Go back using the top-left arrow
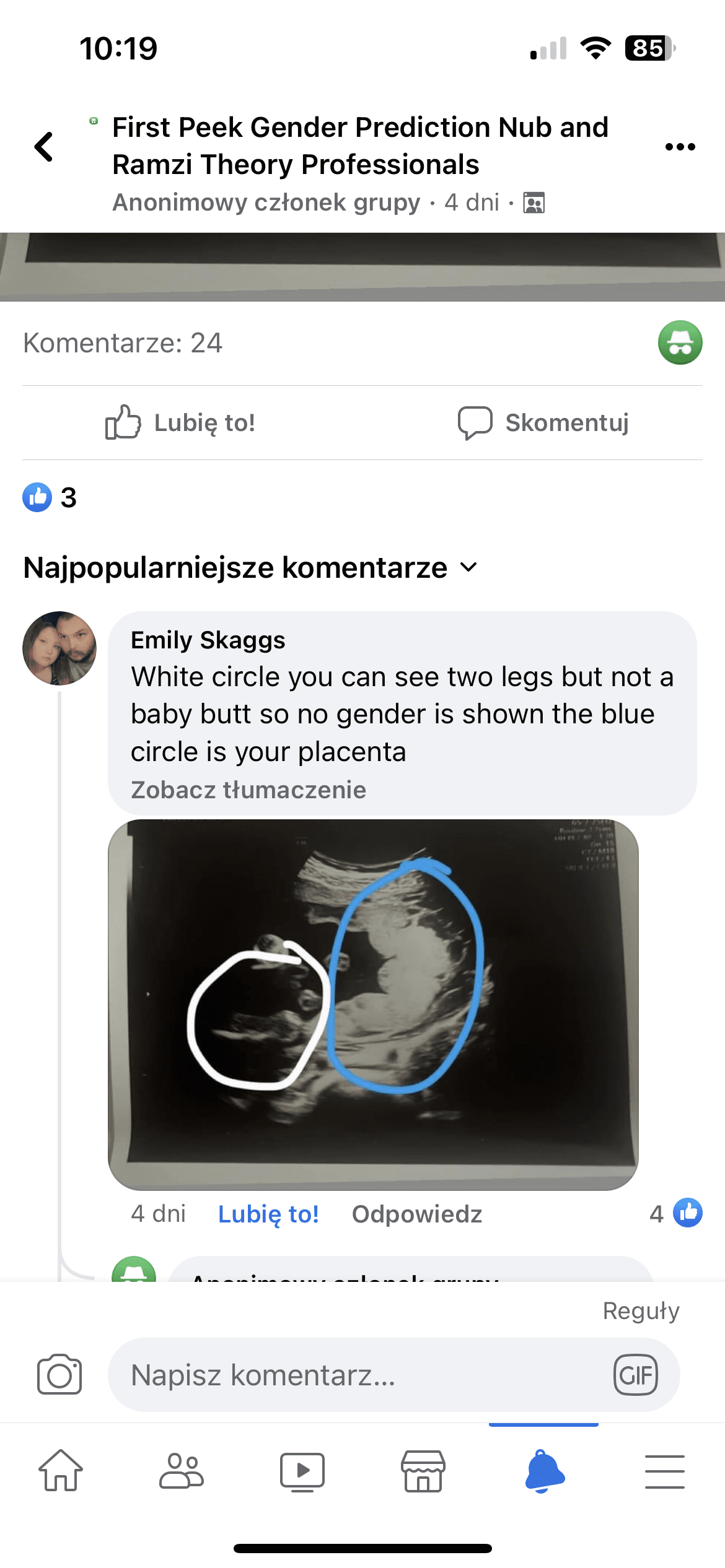Viewport: 725px width, 1568px height. pyautogui.click(x=43, y=147)
